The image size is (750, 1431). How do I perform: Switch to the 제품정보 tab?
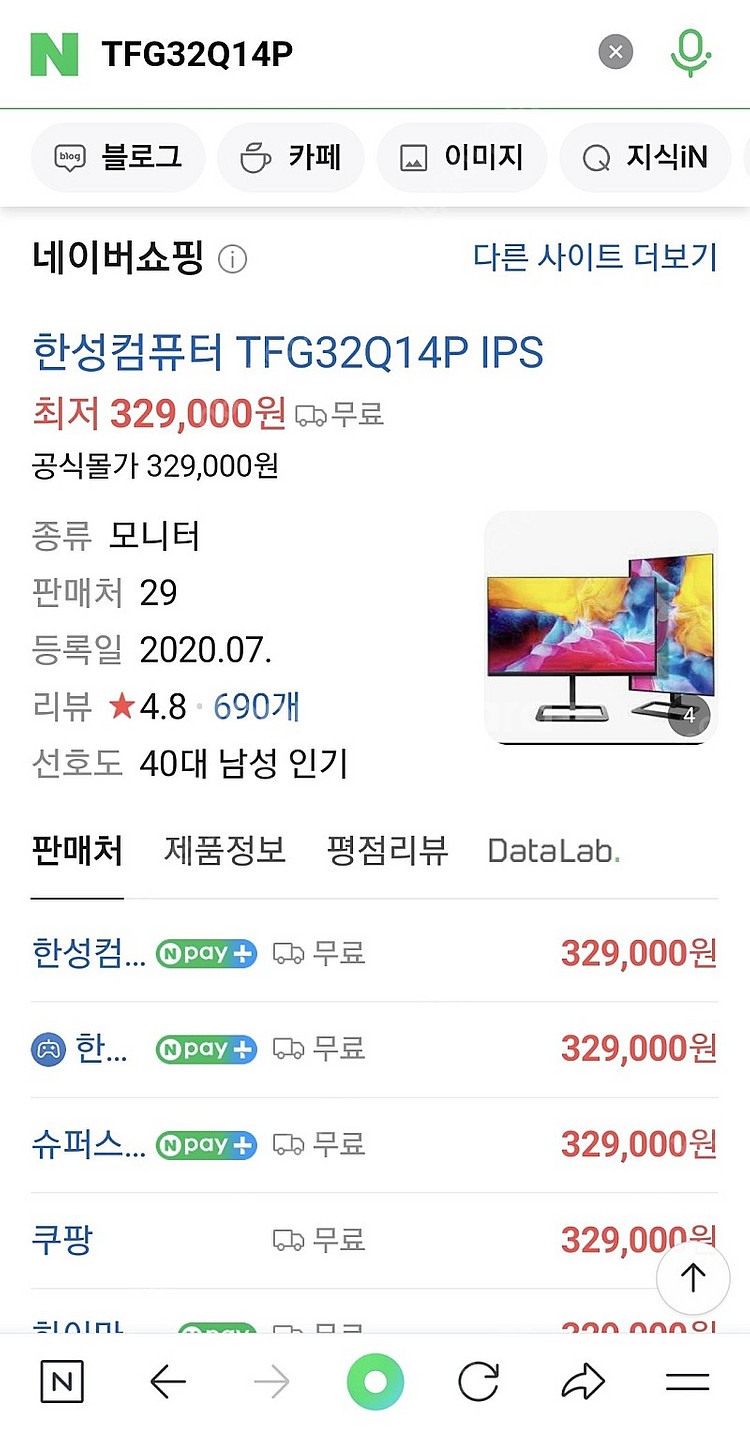224,851
